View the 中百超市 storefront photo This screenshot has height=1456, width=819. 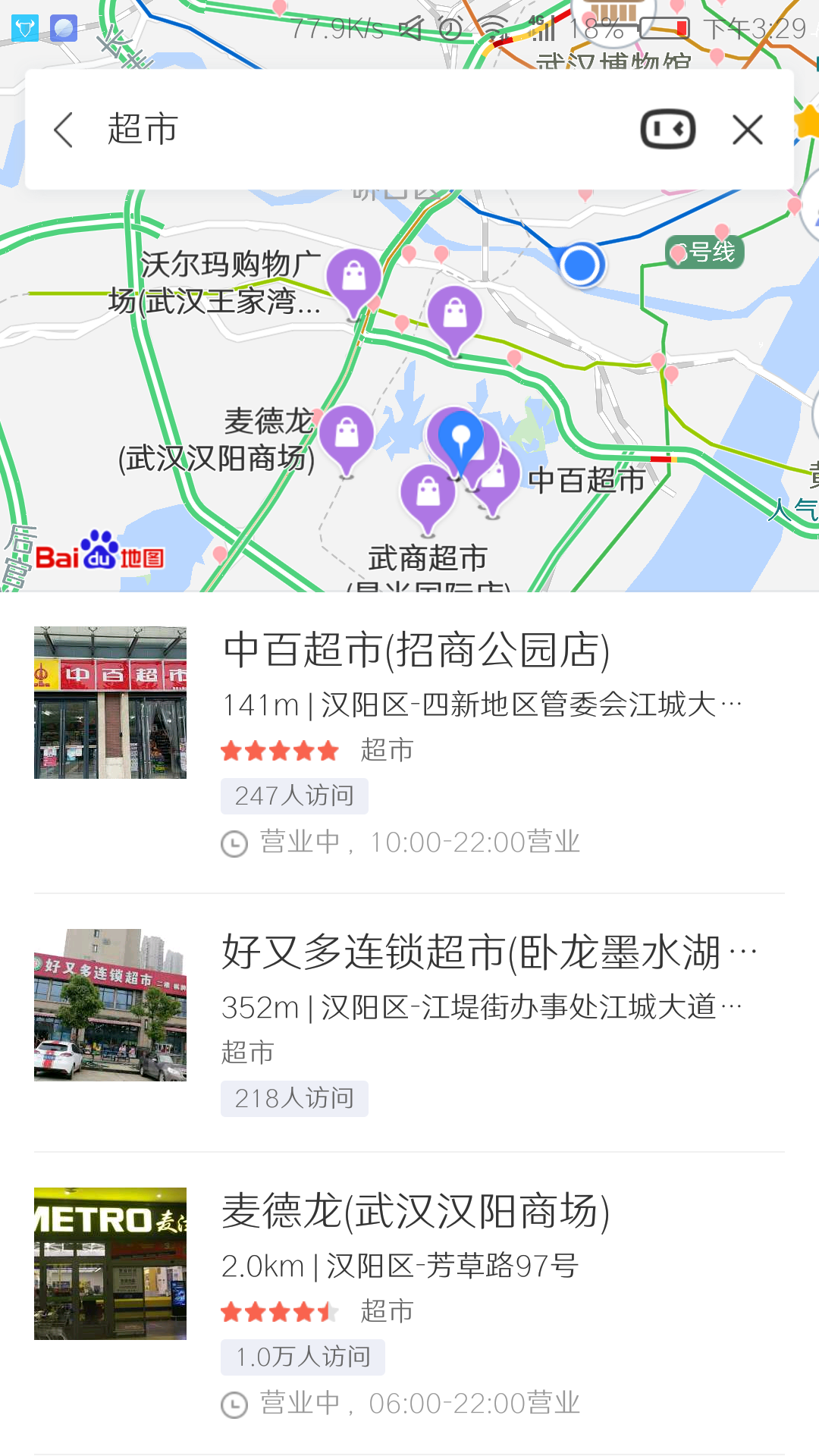(110, 702)
